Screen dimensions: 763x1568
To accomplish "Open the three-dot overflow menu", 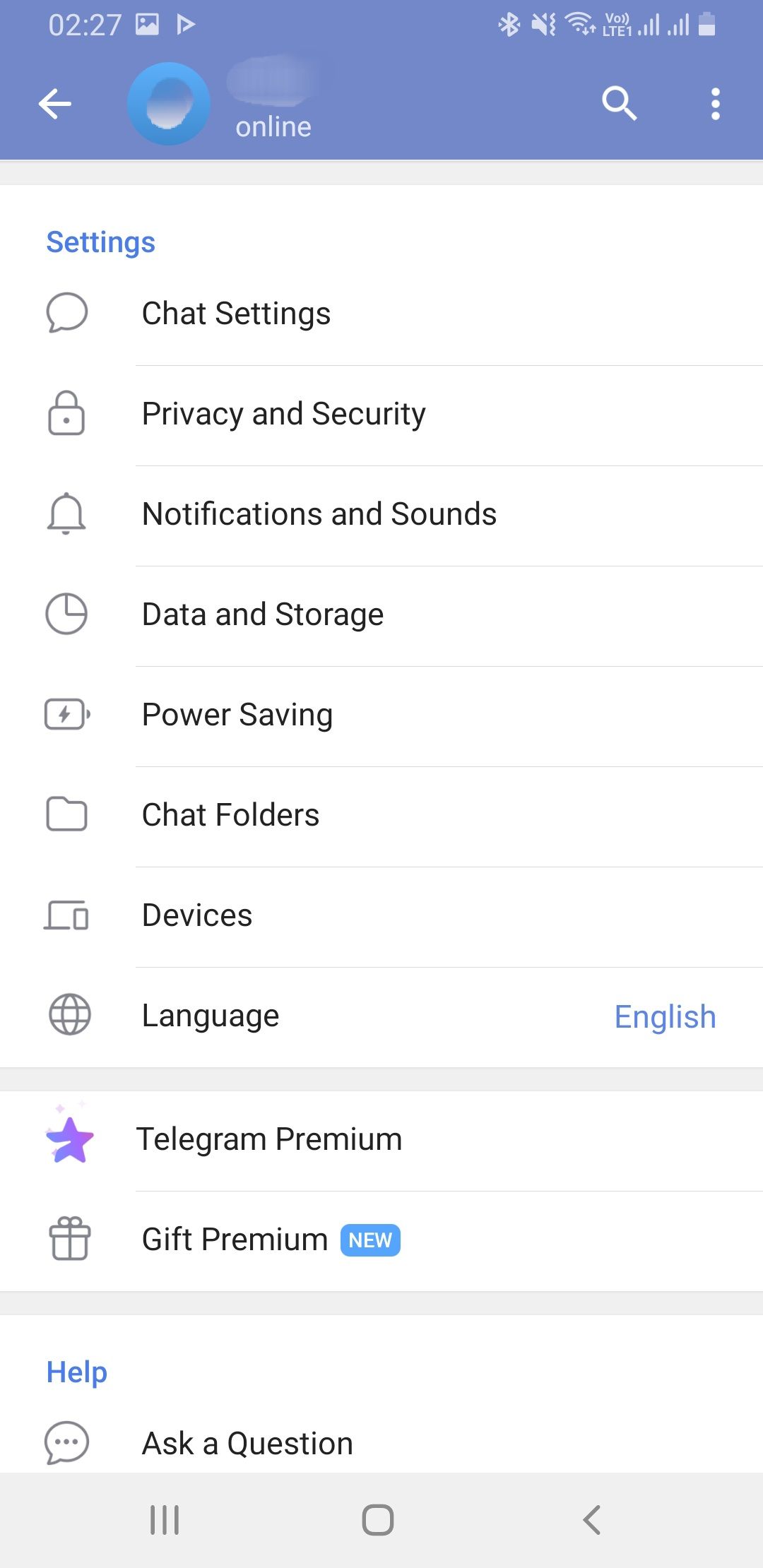I will click(x=715, y=103).
